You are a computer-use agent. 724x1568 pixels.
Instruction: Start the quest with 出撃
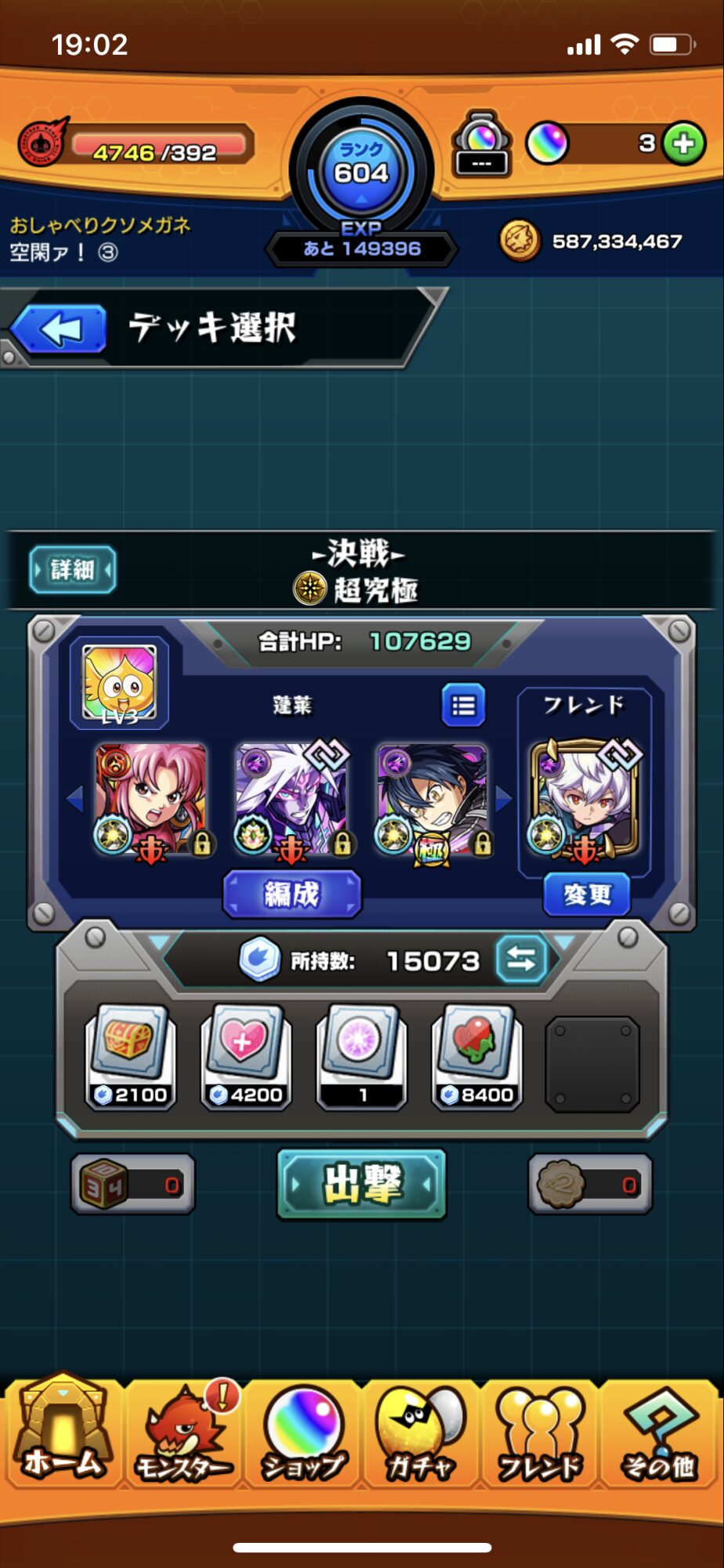point(361,1184)
